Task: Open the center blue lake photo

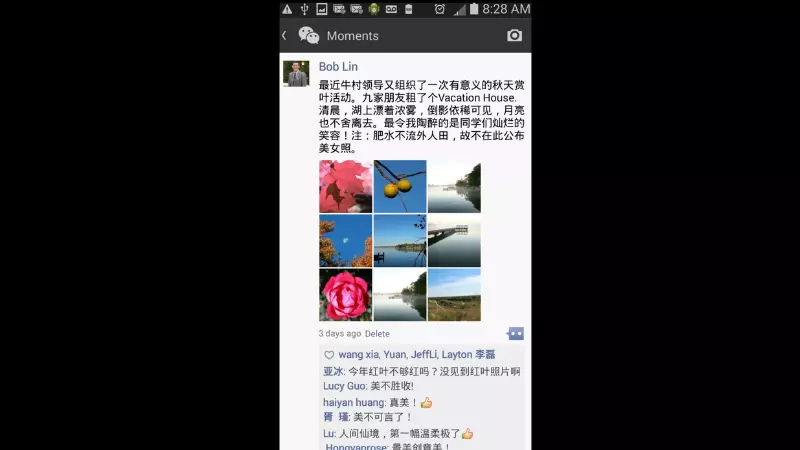Action: pos(400,241)
